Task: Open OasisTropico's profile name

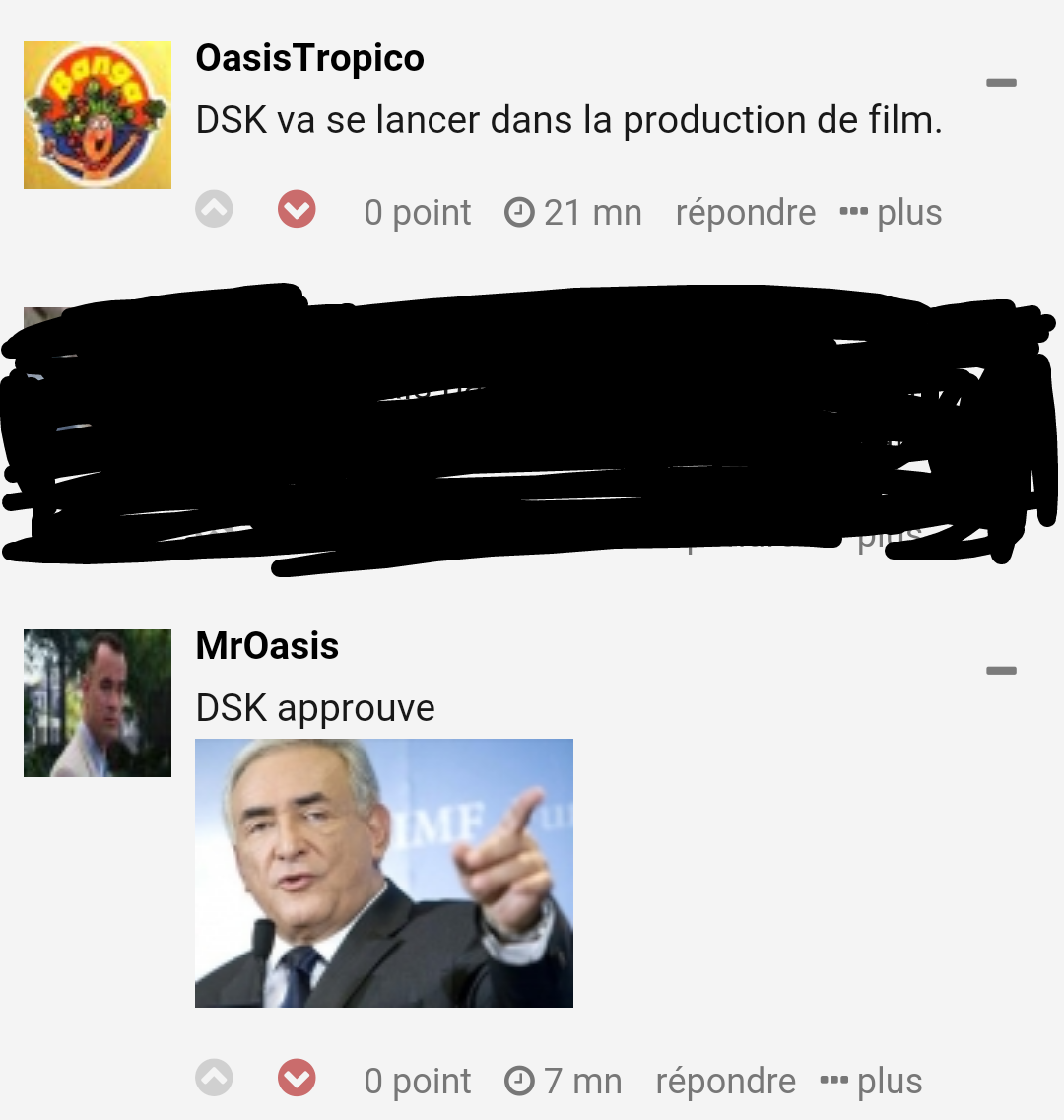Action: [309, 58]
